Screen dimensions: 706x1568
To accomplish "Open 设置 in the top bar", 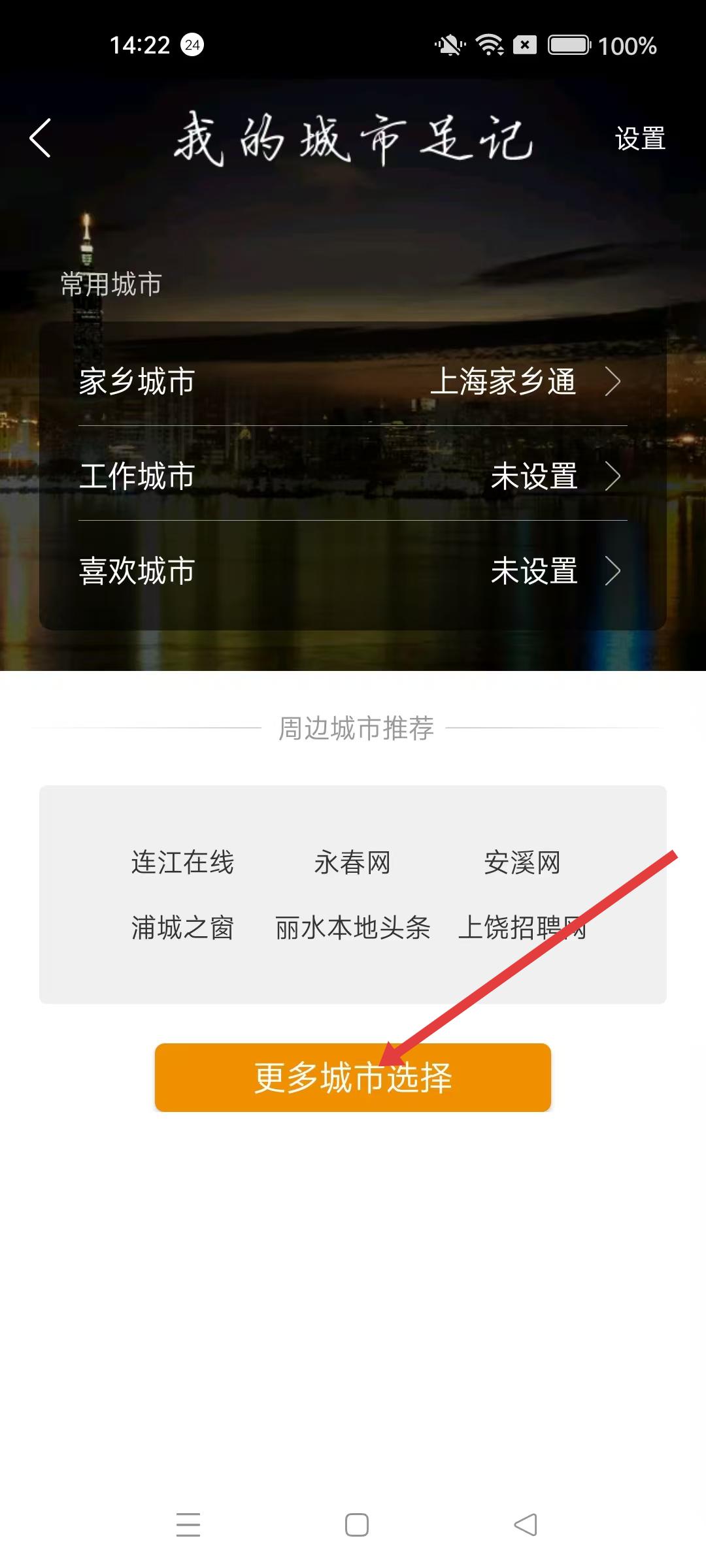I will coord(639,139).
